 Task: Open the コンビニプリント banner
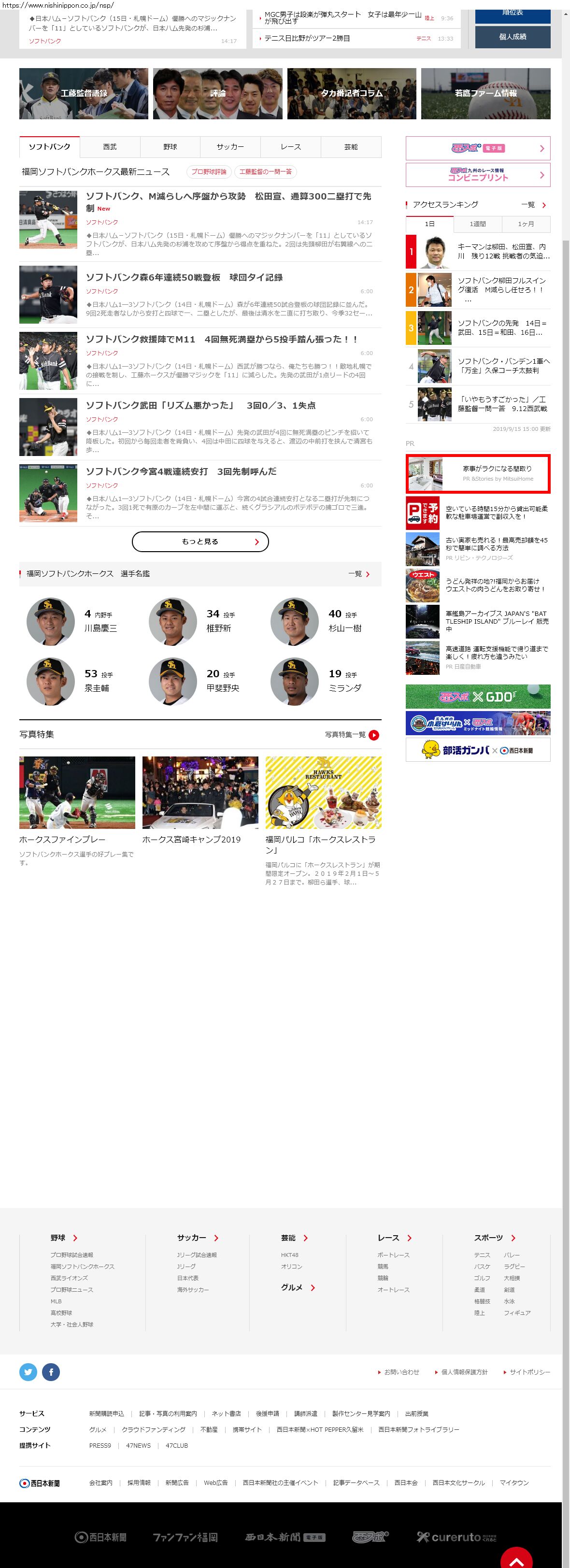click(x=478, y=175)
